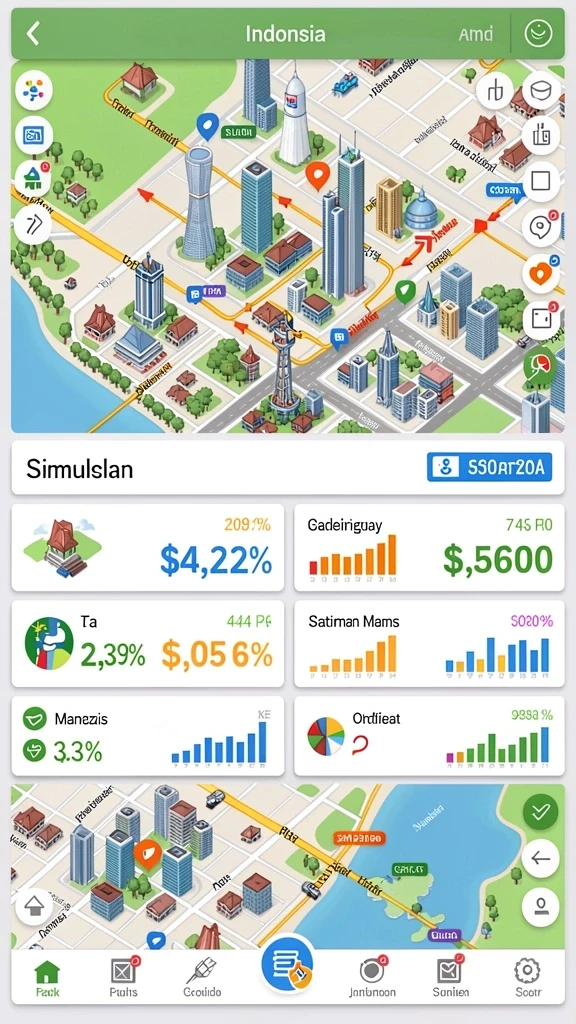The width and height of the screenshot is (576, 1024).
Task: Open the Ordiieat pie chart card
Action: (x=429, y=735)
